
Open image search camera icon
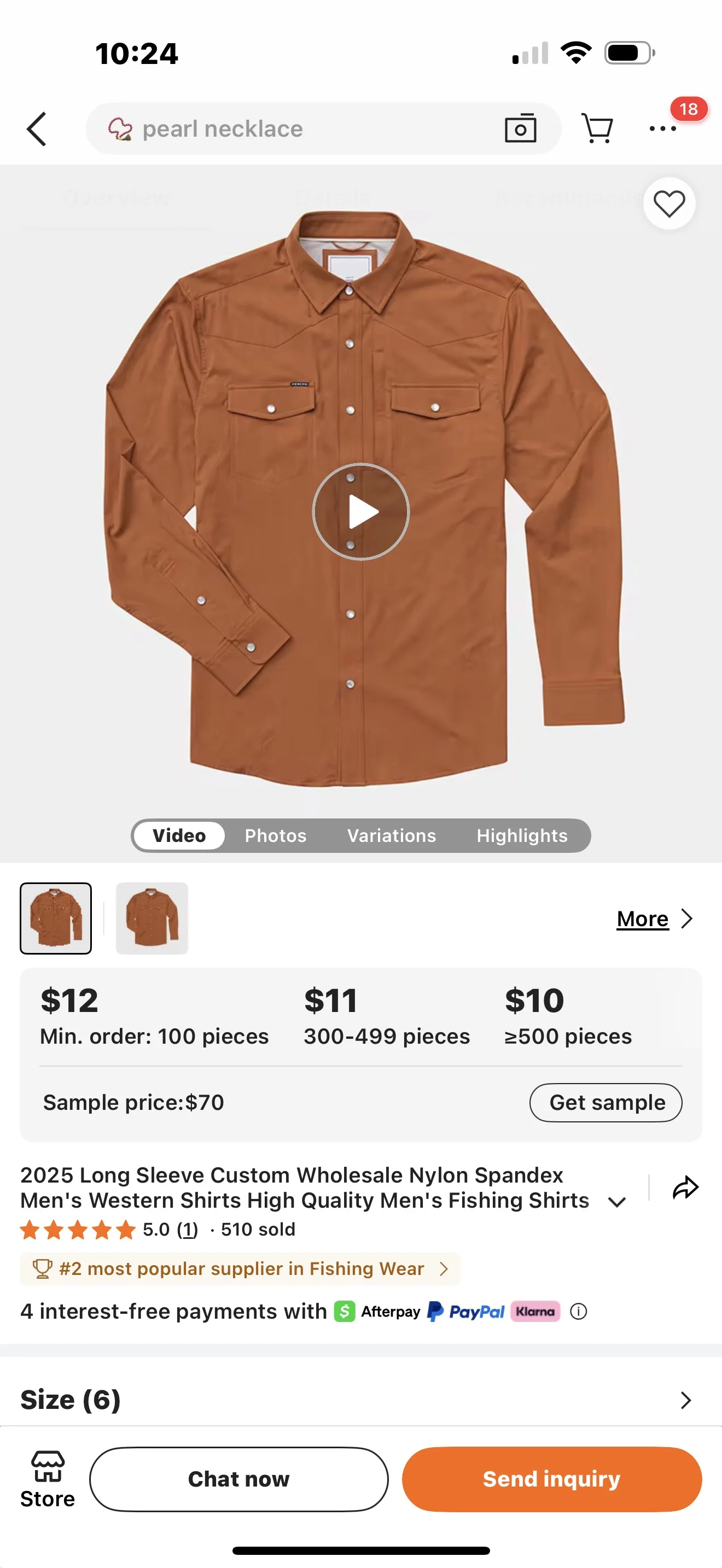pos(521,129)
